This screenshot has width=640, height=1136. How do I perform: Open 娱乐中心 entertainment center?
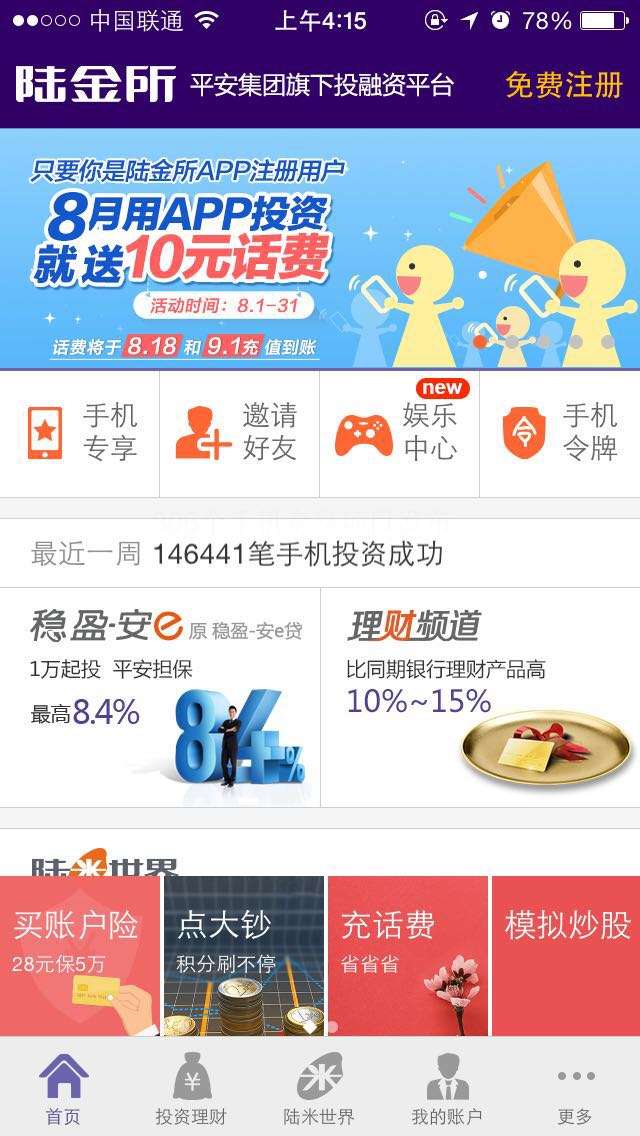click(x=400, y=433)
